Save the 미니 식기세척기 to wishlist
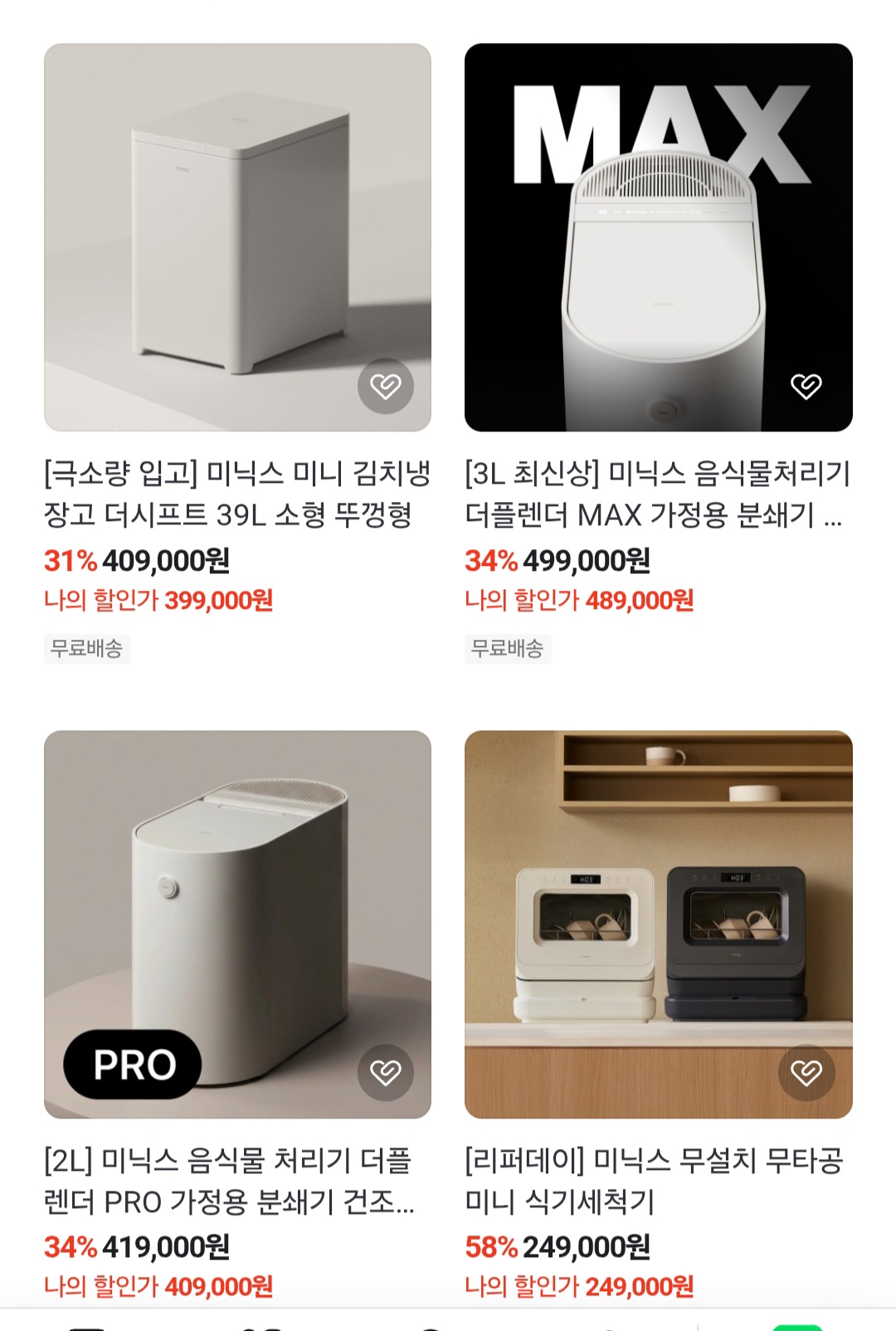The height and width of the screenshot is (1331, 896). pyautogui.click(x=806, y=1072)
